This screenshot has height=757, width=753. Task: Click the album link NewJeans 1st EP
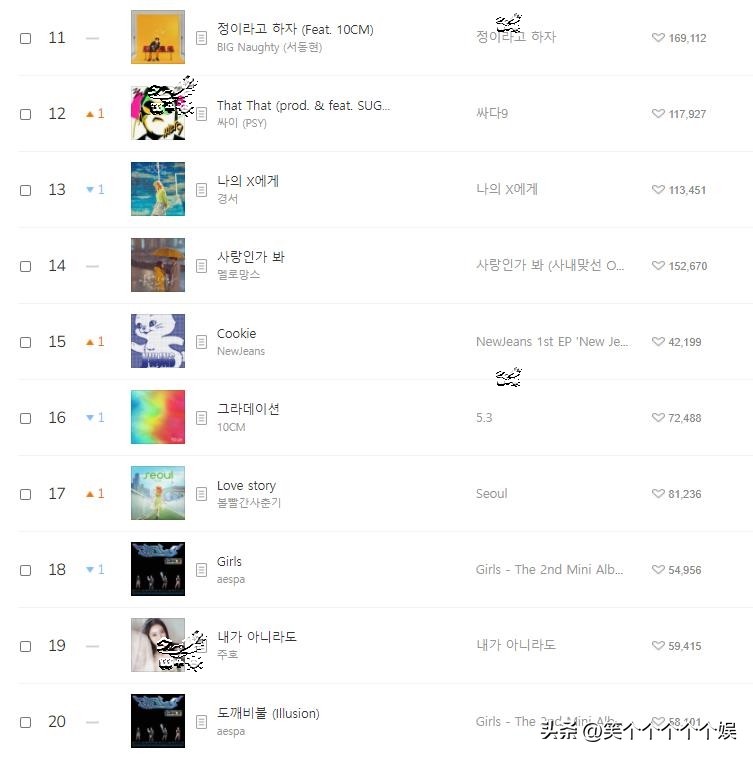coord(552,341)
